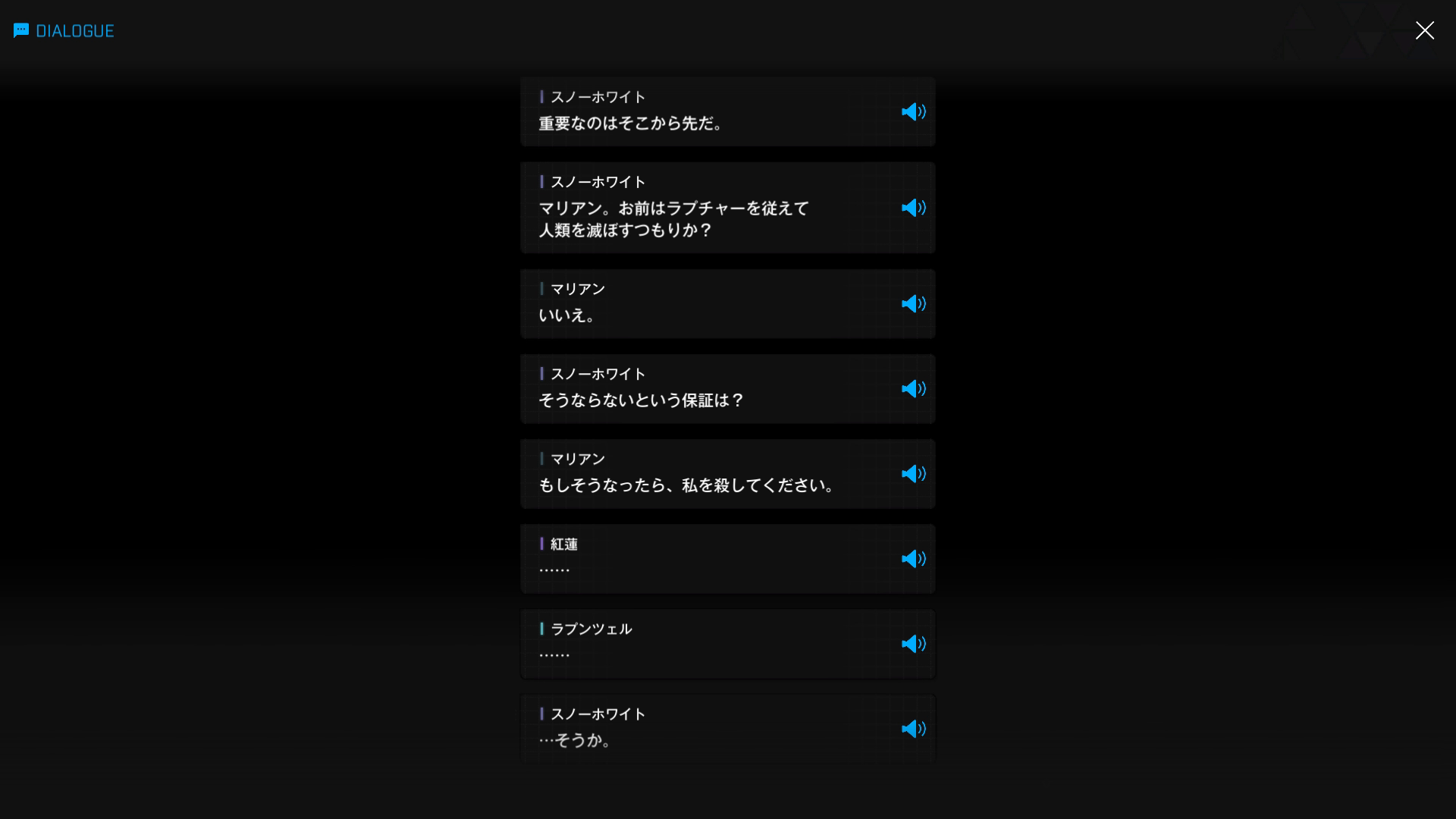Play voice for …そうか。 line
The width and height of the screenshot is (1456, 819).
click(x=913, y=729)
